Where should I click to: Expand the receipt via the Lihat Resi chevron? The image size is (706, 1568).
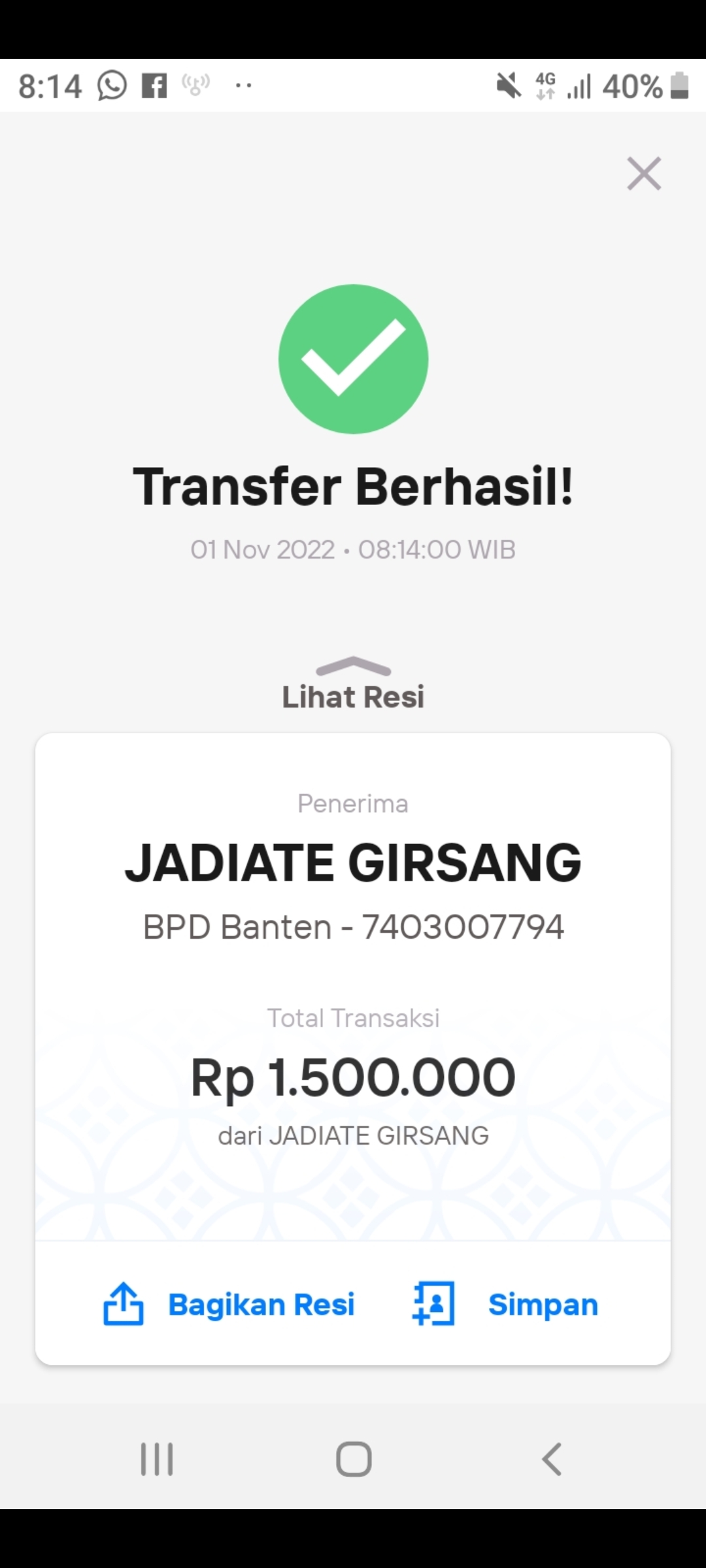[353, 695]
